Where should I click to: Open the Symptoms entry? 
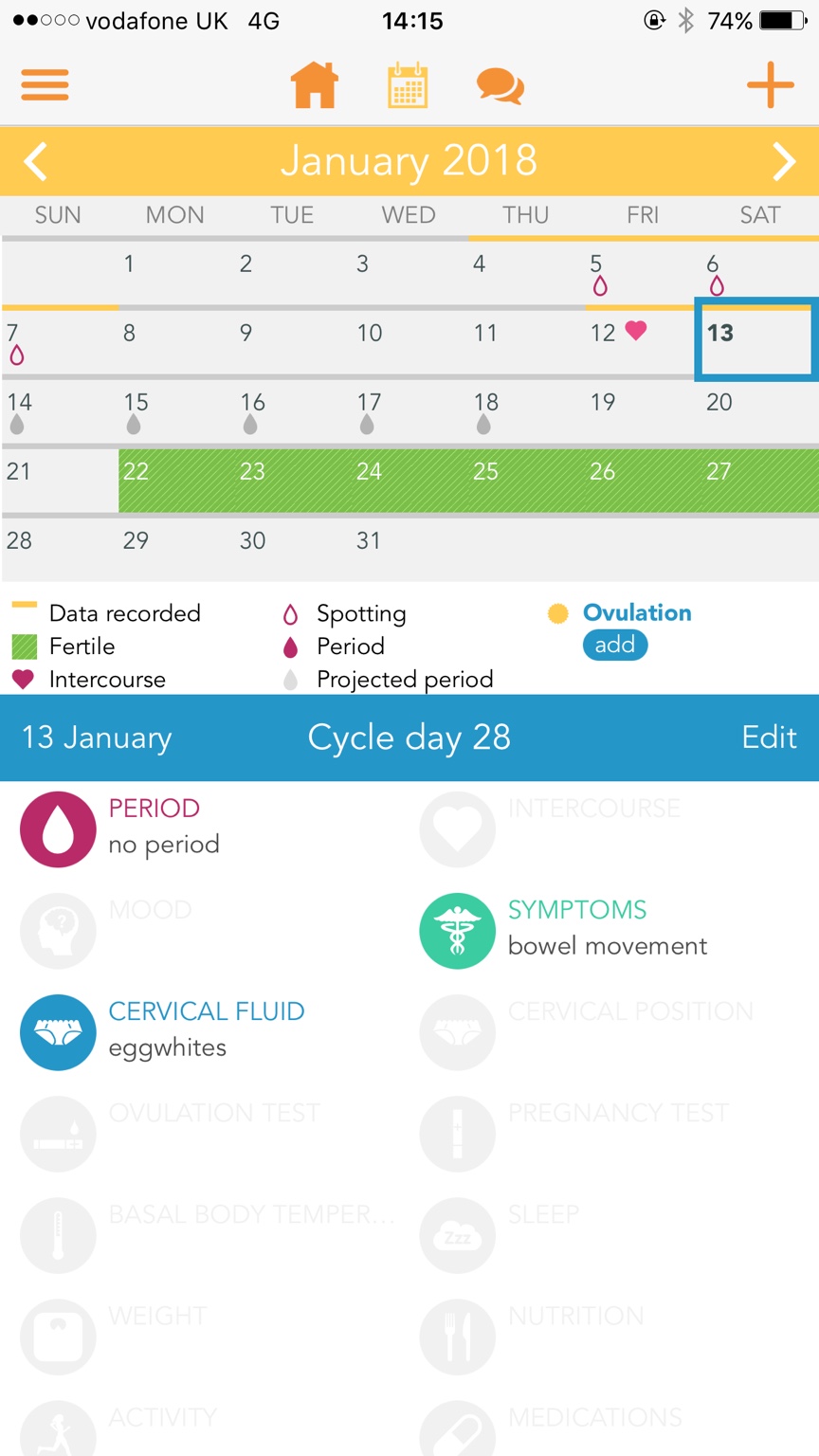458,931
